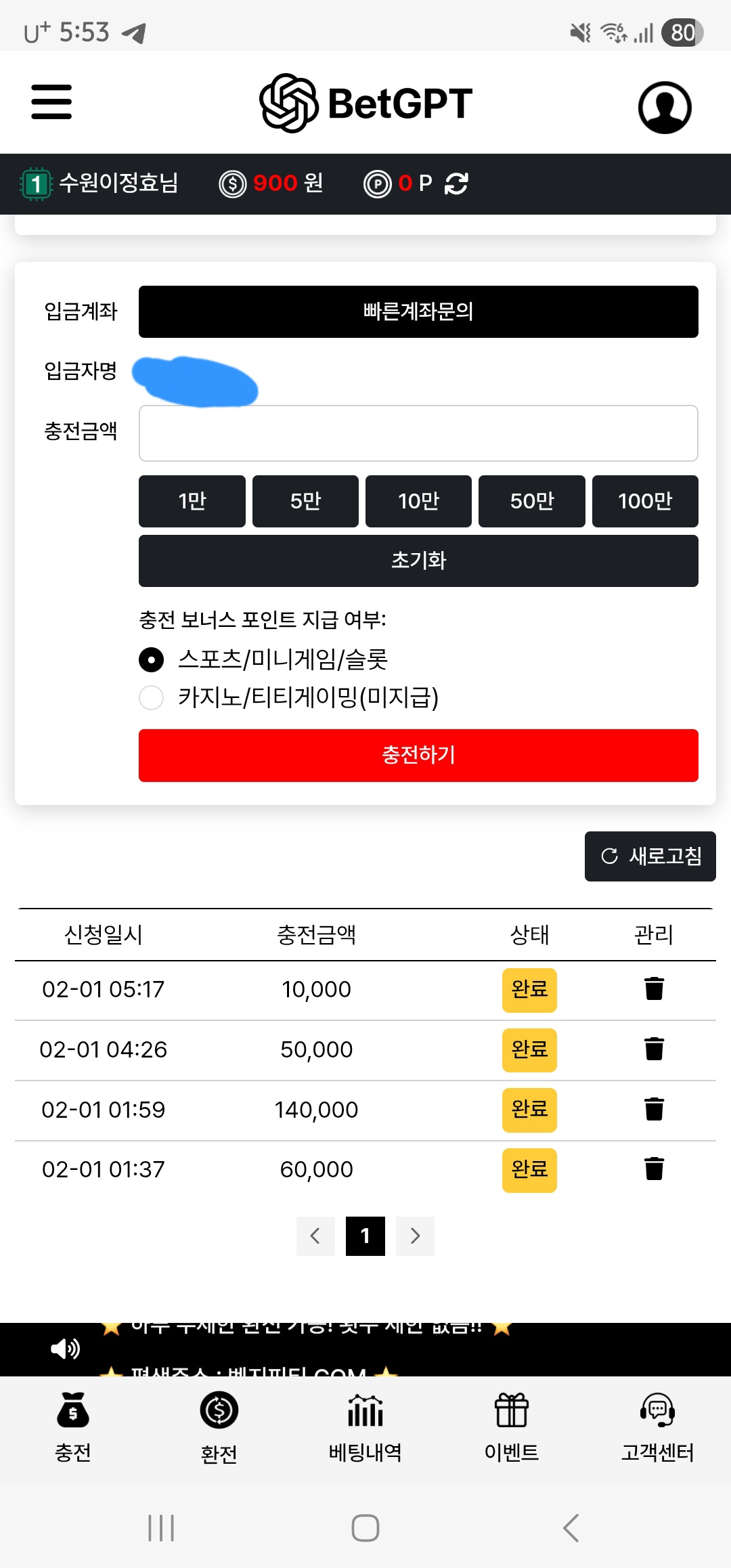Mute the announcement speaker icon
The image size is (731, 1568).
pyautogui.click(x=64, y=1349)
